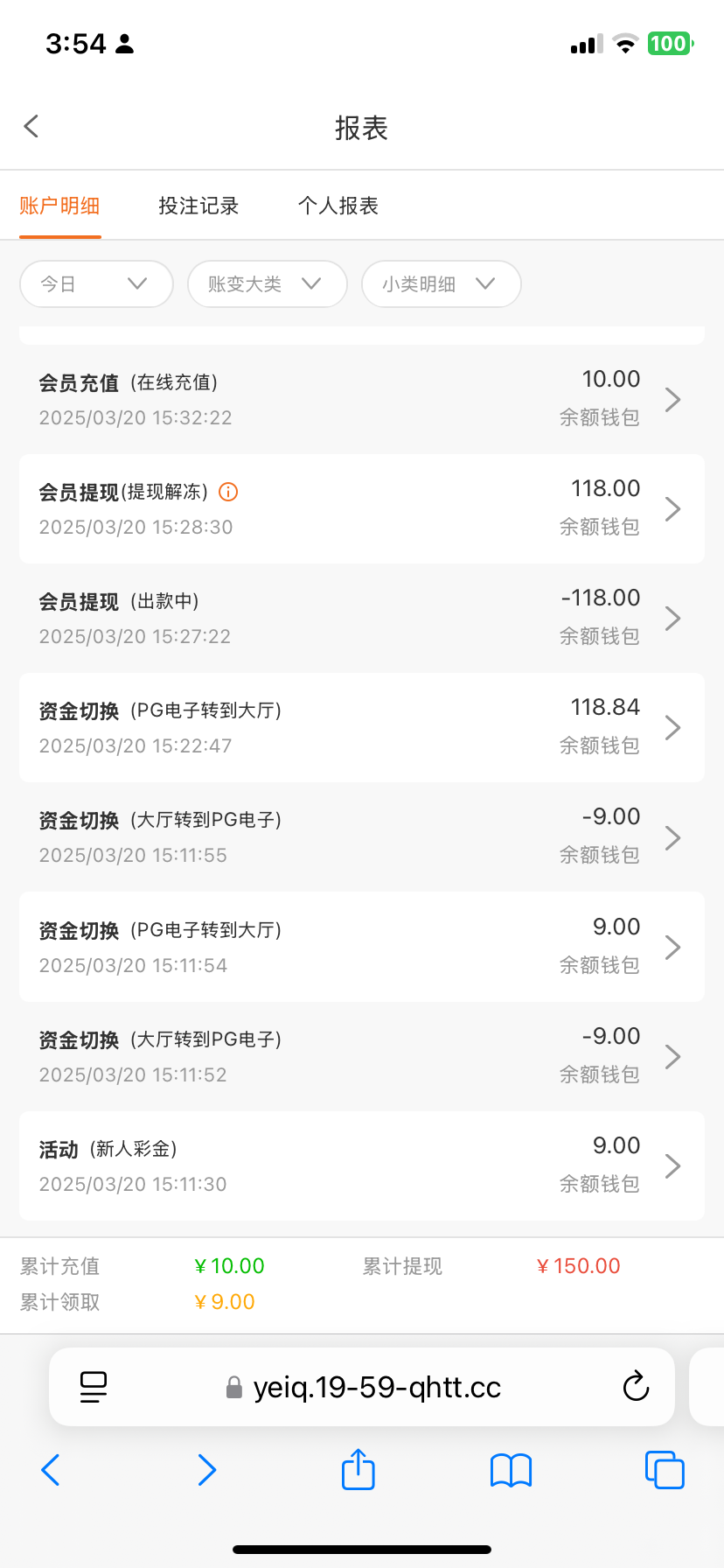The height and width of the screenshot is (1568, 724).
Task: Open the 资金切换 record at 15:11:55
Action: pos(361,837)
